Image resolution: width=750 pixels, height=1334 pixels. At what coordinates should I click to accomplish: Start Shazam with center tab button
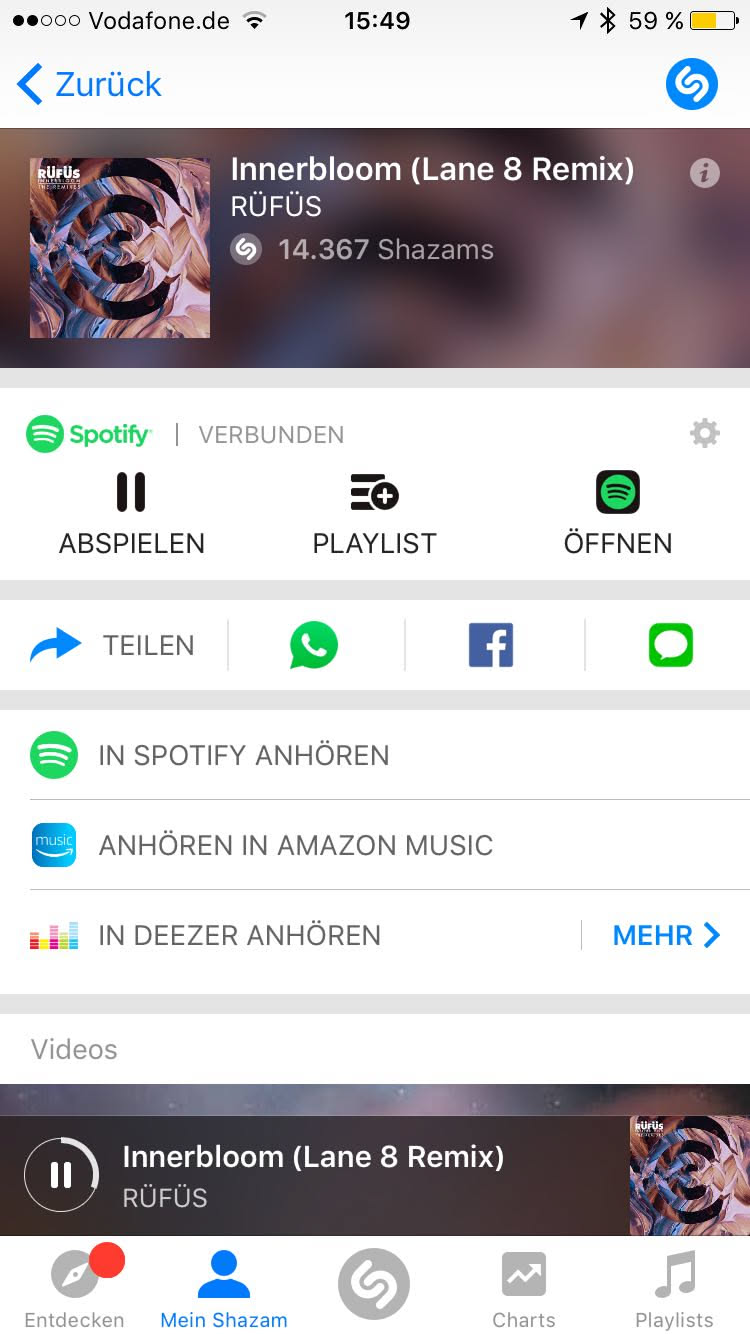(x=374, y=1285)
